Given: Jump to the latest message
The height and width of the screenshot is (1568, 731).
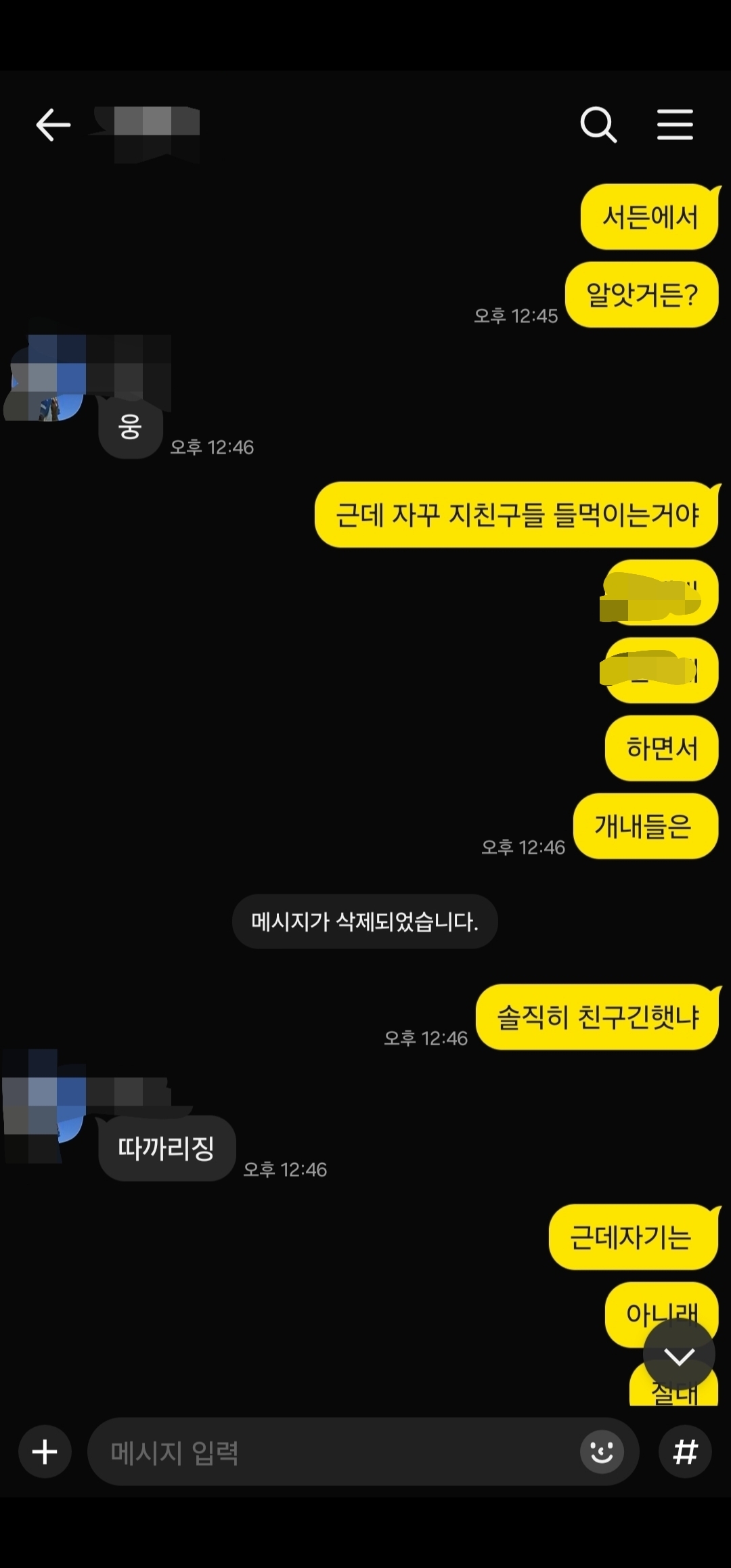Looking at the screenshot, I should click(x=679, y=1355).
